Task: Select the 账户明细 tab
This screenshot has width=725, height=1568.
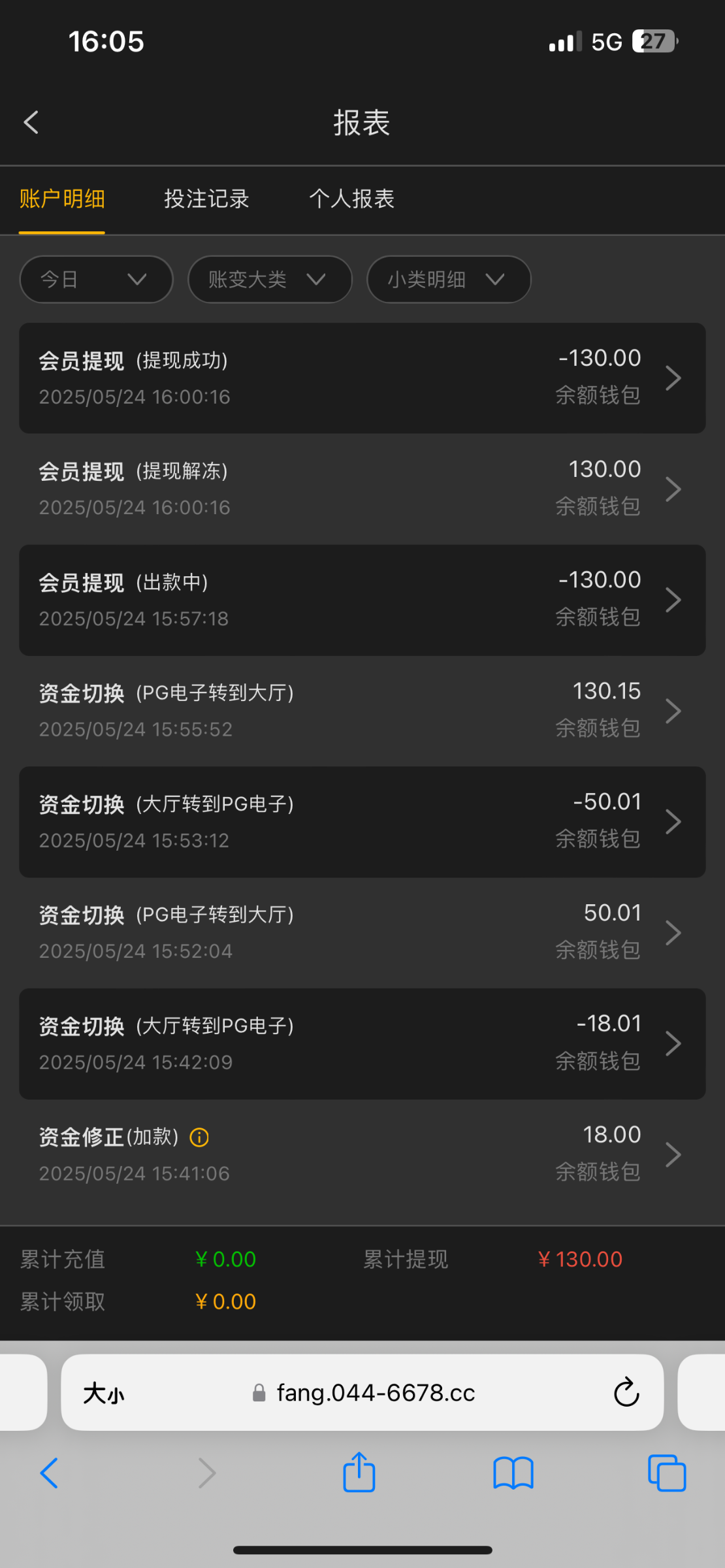Action: click(x=62, y=199)
